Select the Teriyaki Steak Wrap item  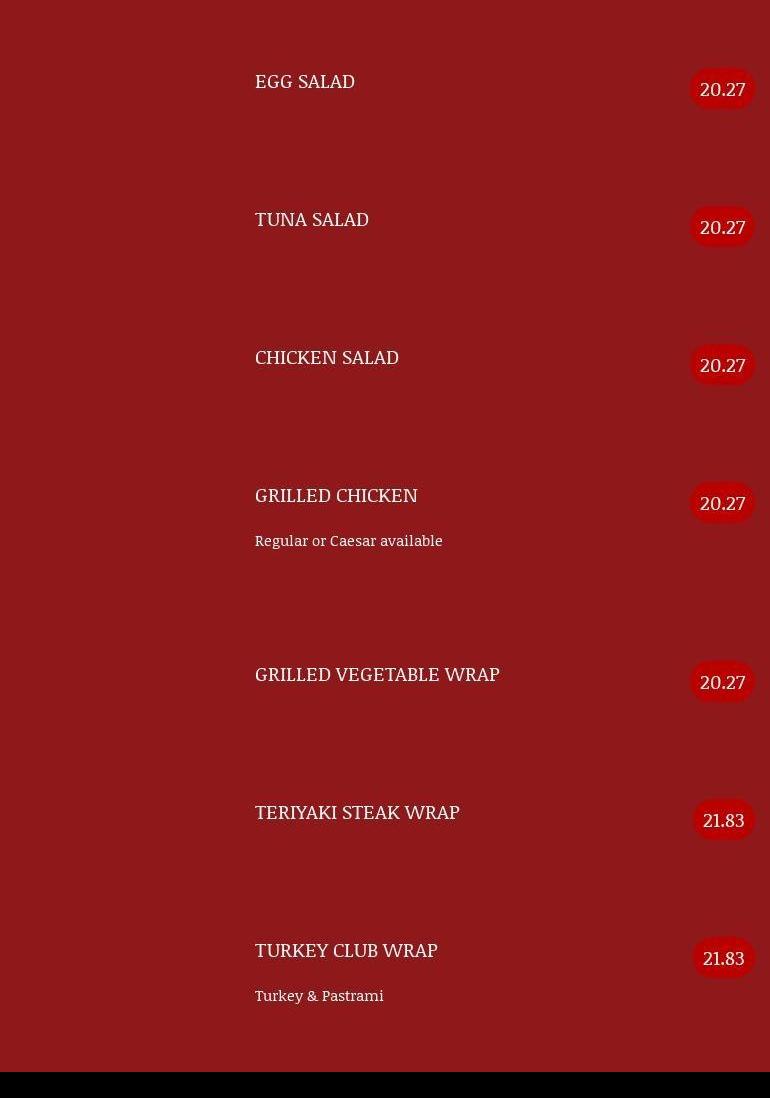(x=357, y=813)
